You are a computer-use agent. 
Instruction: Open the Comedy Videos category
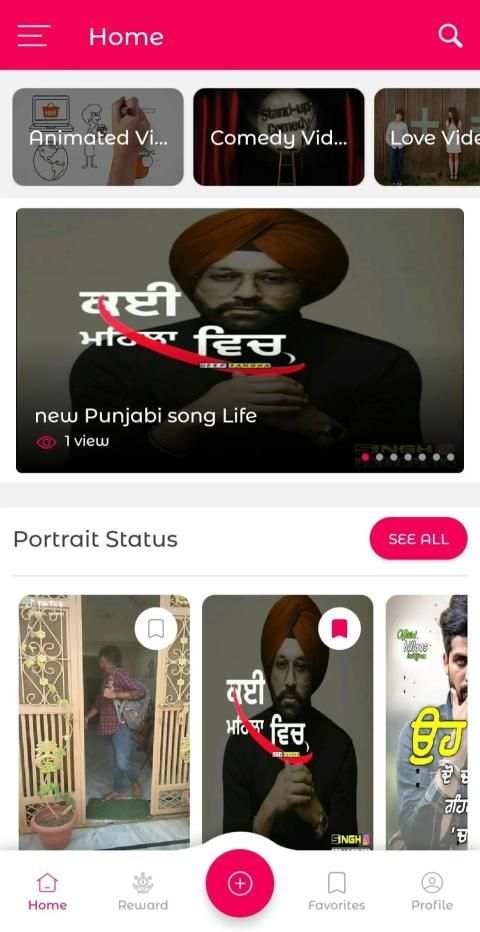tap(279, 137)
